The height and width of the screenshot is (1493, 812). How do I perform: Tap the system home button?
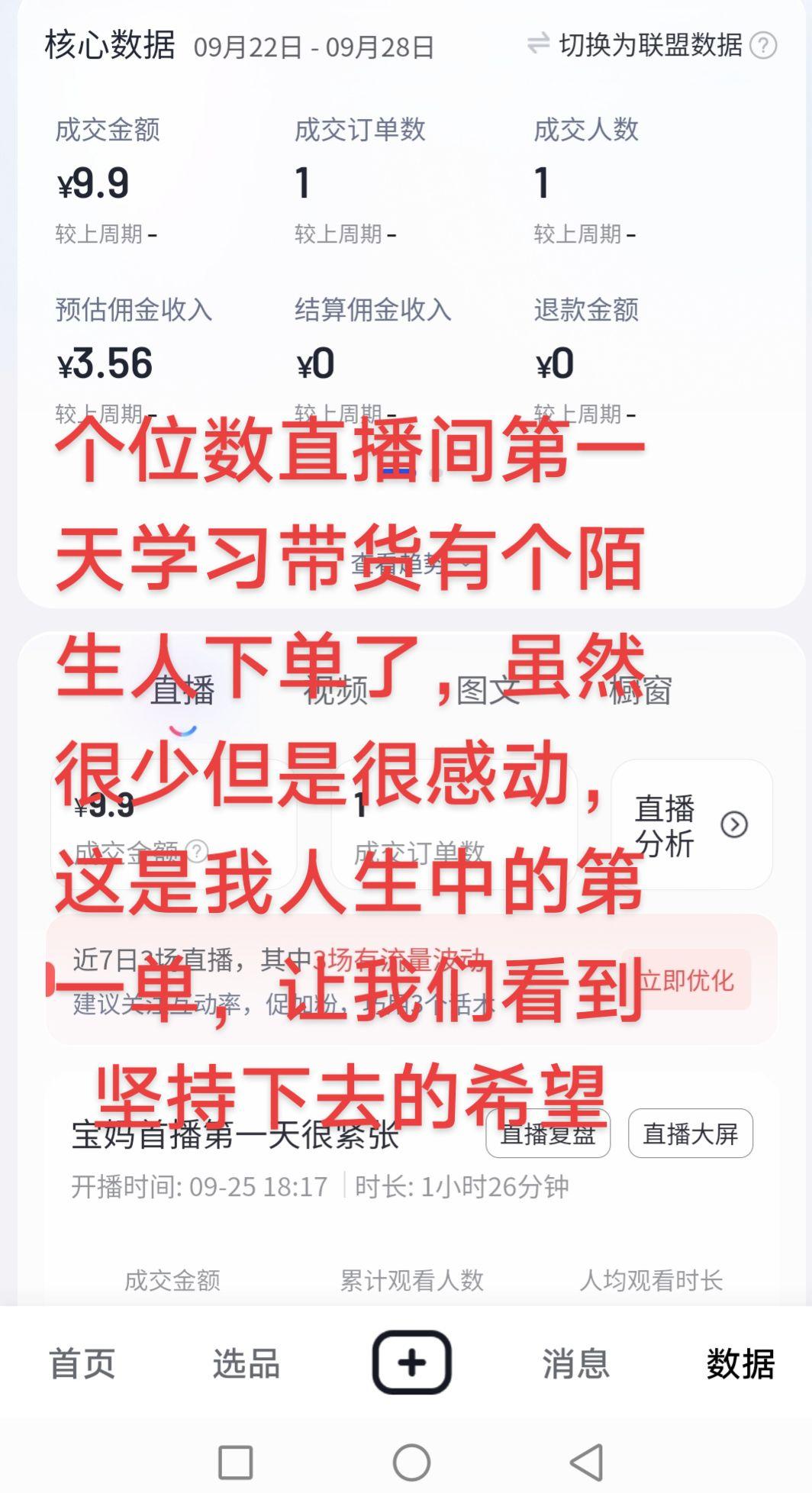click(x=411, y=1462)
